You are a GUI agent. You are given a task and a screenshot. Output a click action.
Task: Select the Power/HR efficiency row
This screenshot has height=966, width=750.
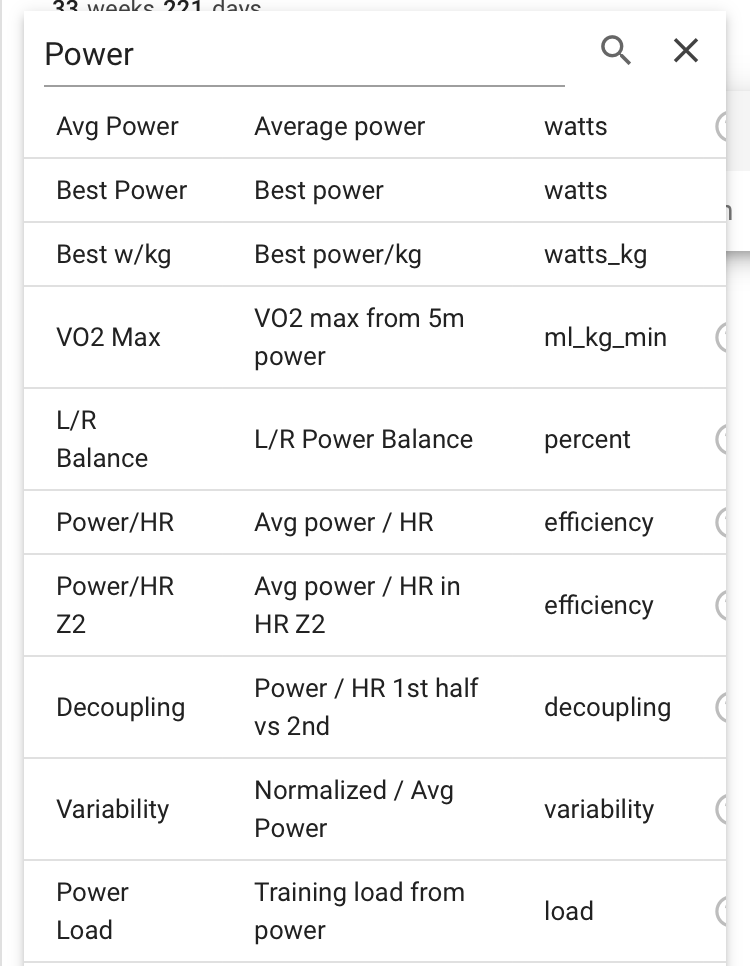(375, 523)
